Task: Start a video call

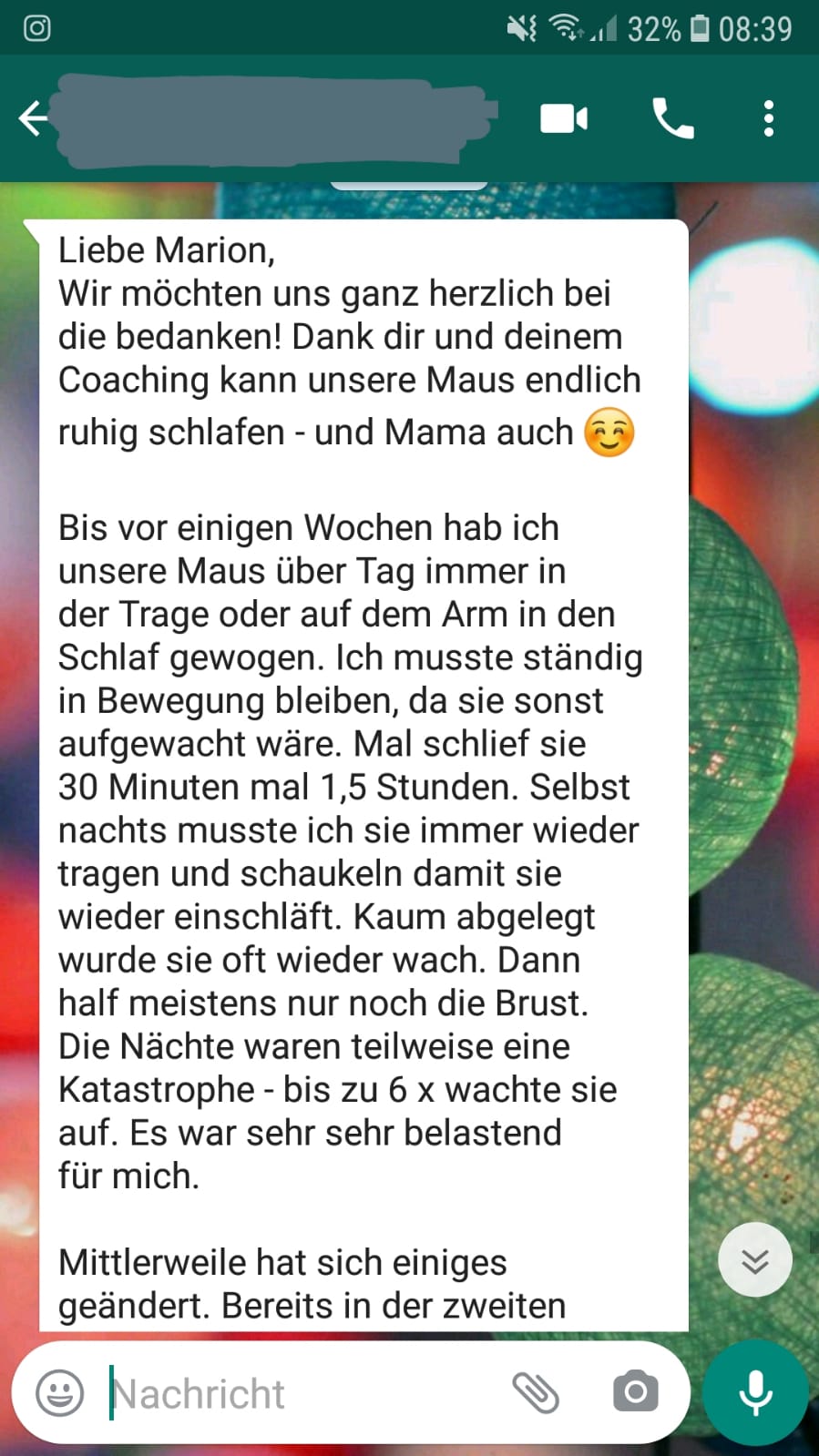Action: pyautogui.click(x=564, y=118)
